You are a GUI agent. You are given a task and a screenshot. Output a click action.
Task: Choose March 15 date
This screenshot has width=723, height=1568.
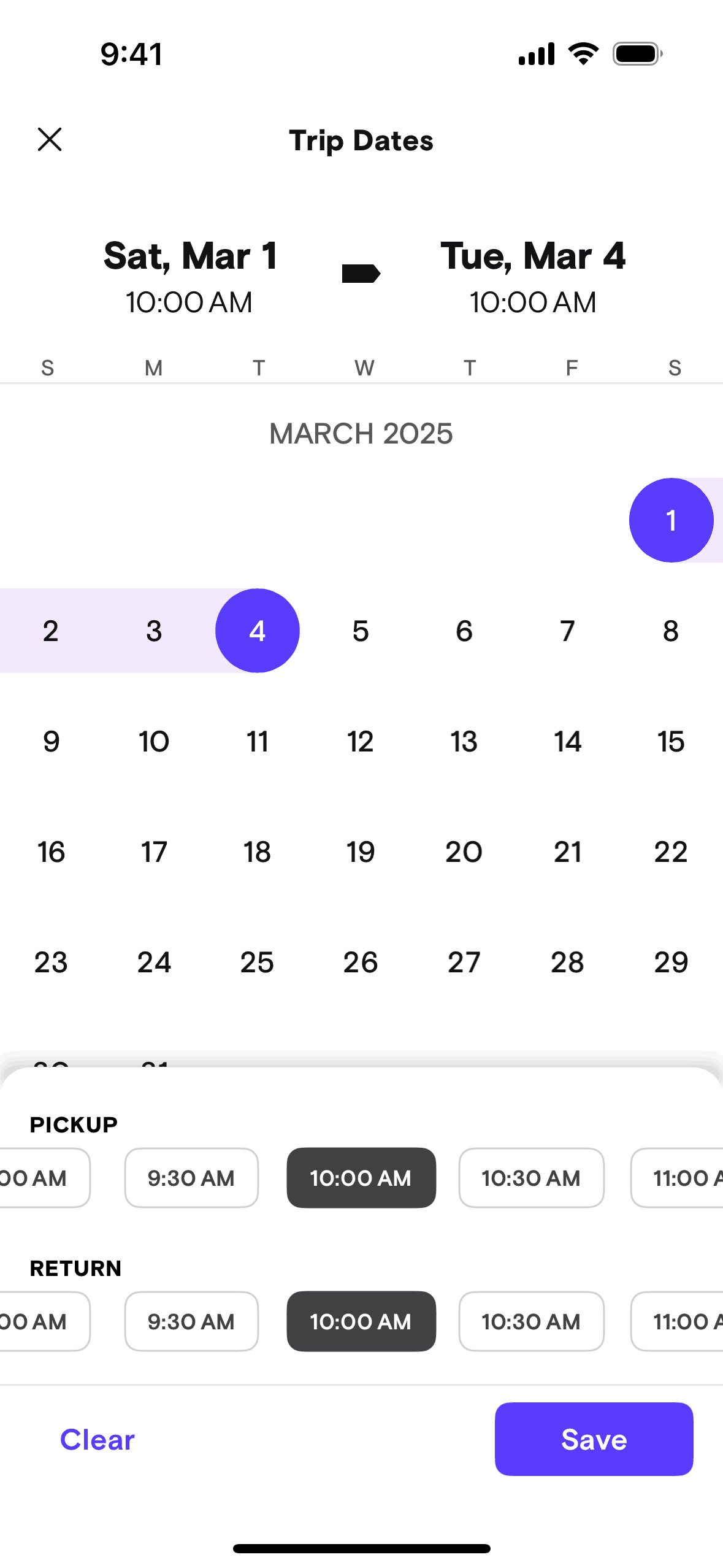(x=671, y=741)
